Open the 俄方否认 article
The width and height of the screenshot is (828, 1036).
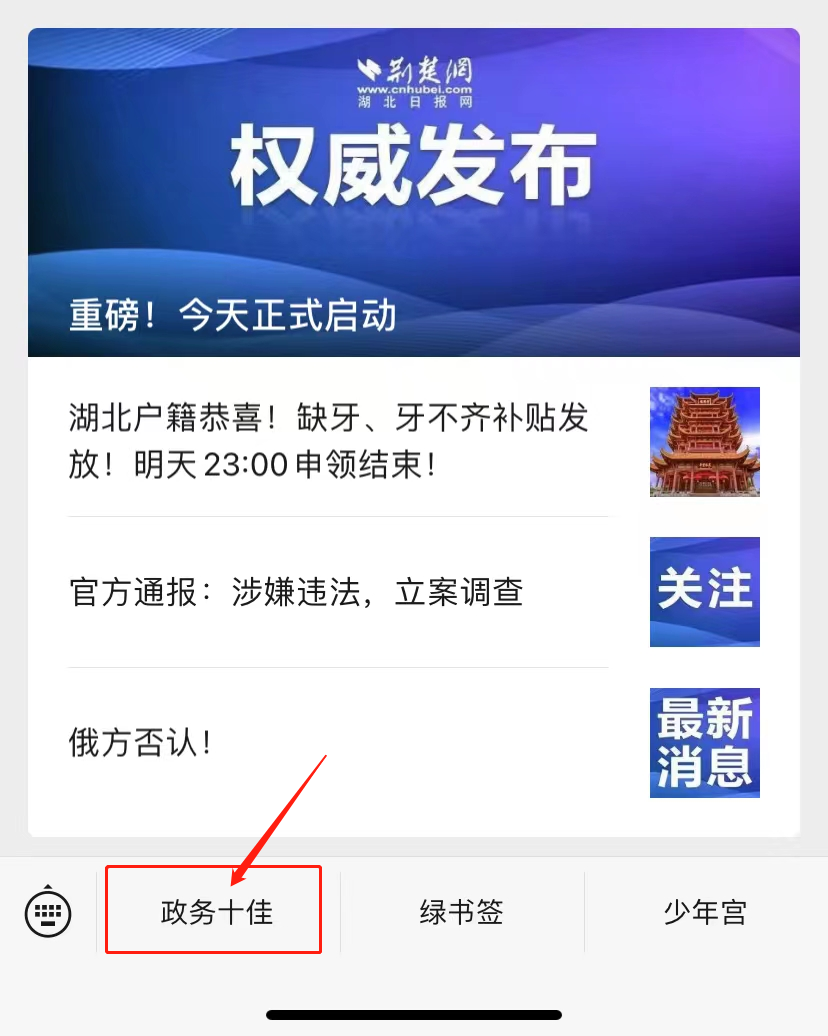point(140,742)
